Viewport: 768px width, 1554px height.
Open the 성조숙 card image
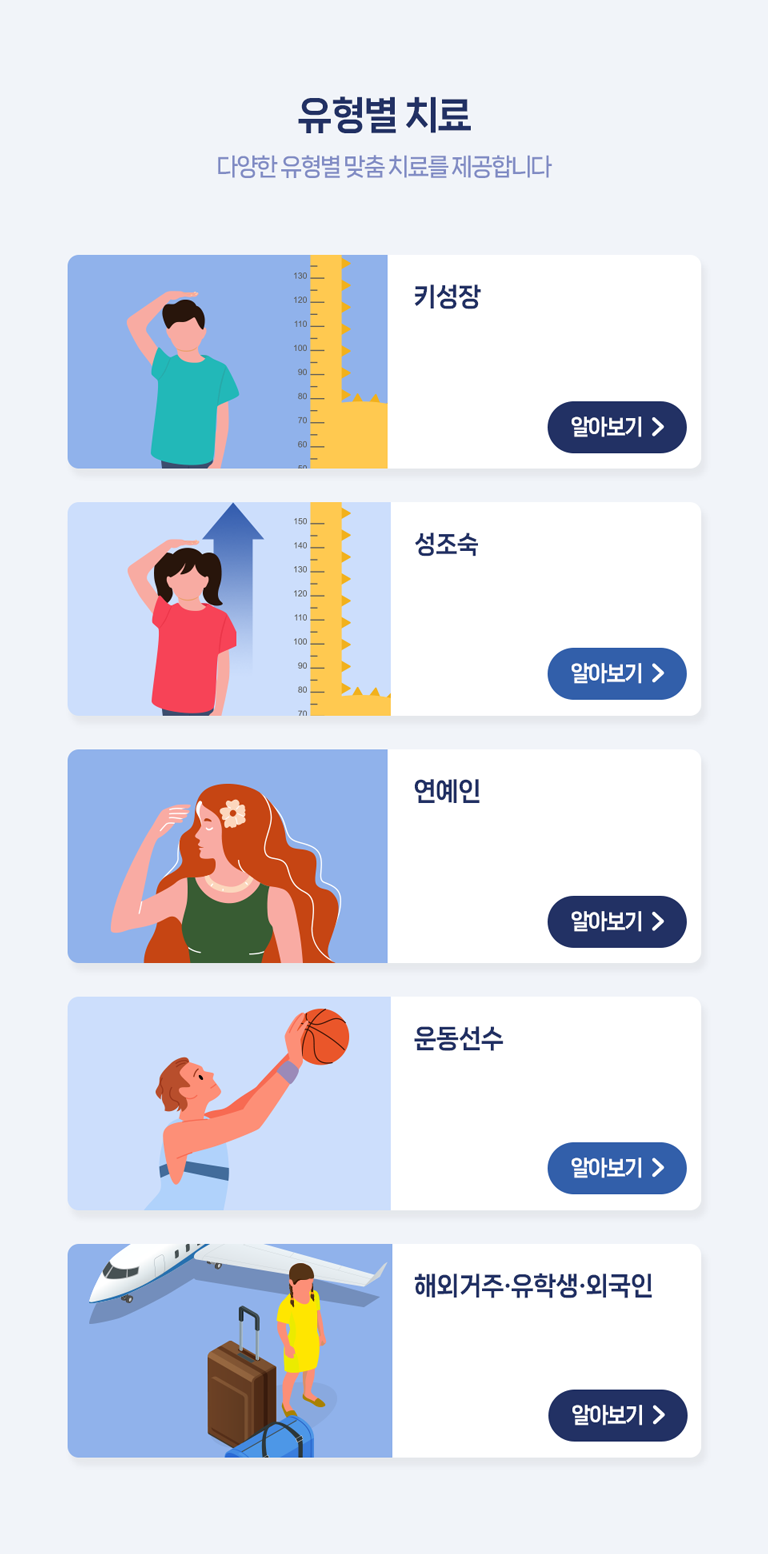(x=229, y=609)
